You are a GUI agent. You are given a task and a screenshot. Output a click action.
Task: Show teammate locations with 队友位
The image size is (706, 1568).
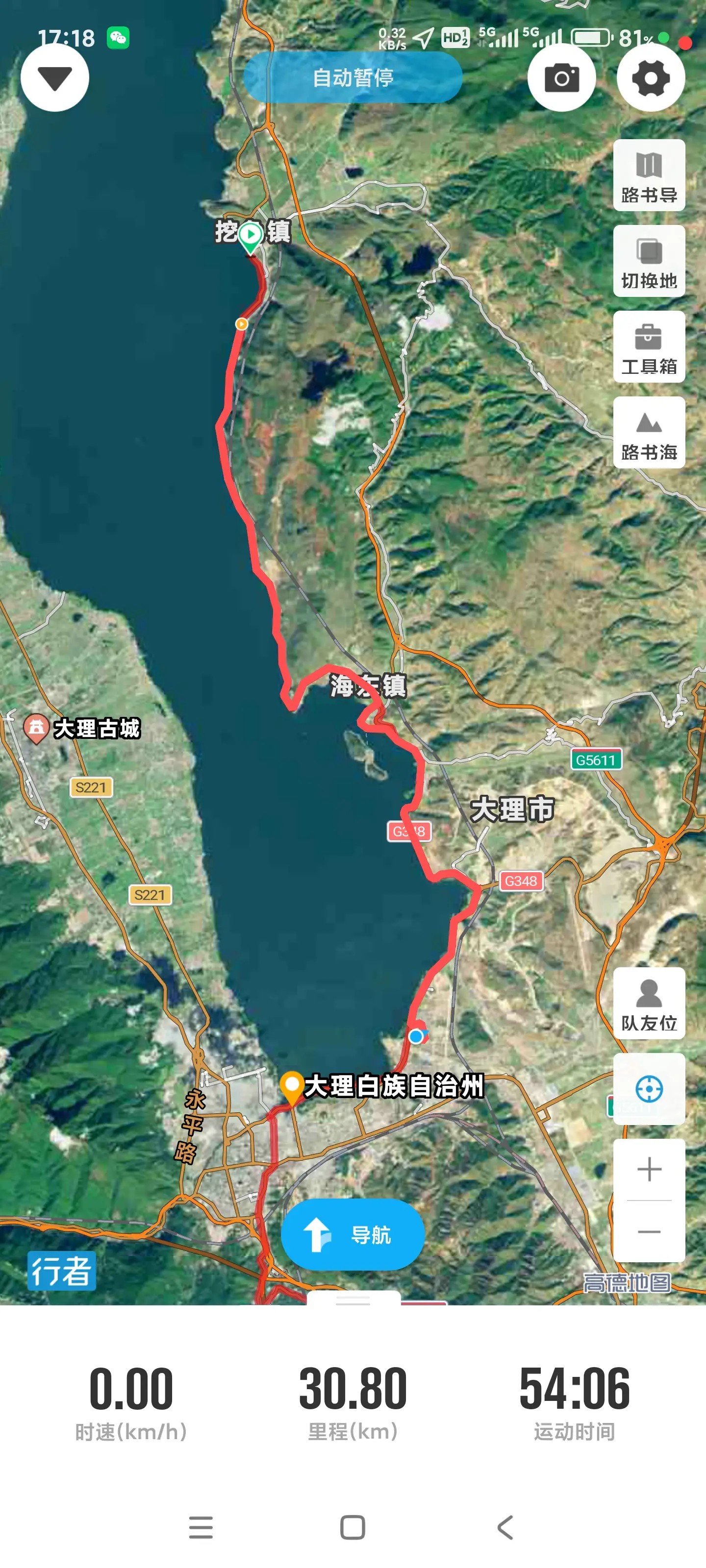[x=649, y=1003]
